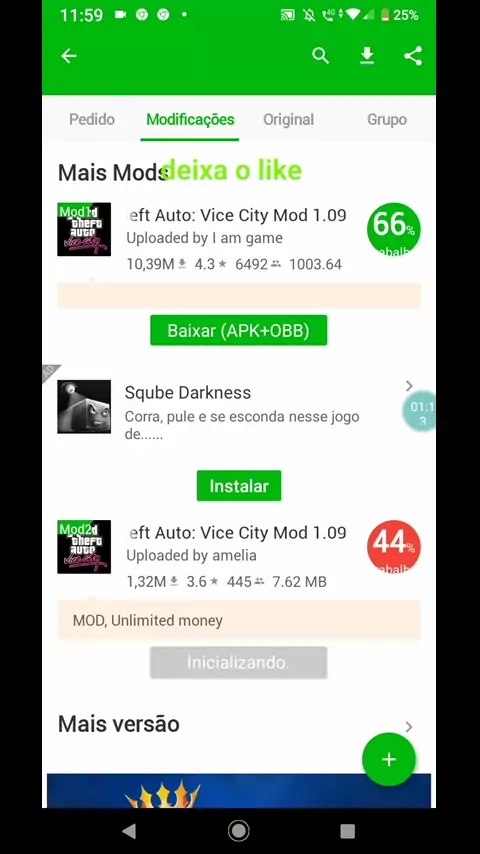Image resolution: width=480 pixels, height=854 pixels.
Task: Switch to the Original tab
Action: click(x=288, y=119)
